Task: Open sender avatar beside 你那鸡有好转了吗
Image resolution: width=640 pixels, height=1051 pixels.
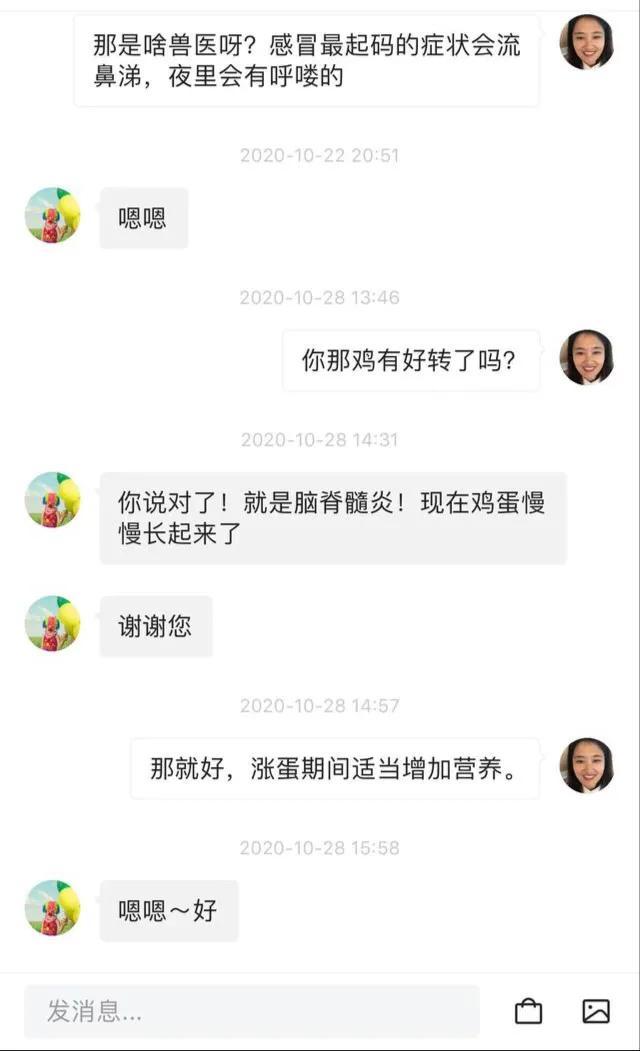Action: coord(587,357)
